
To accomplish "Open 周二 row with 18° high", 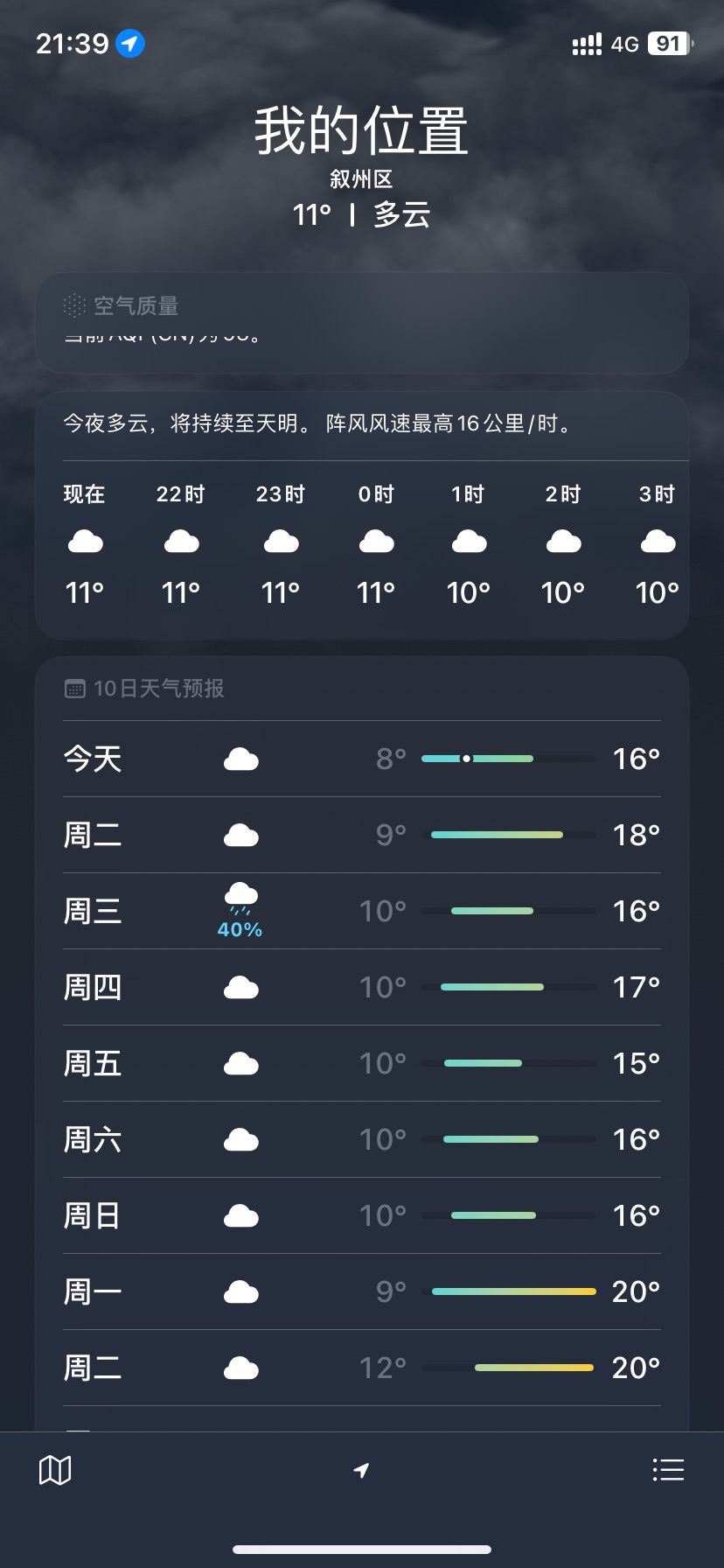I will pyautogui.click(x=362, y=835).
